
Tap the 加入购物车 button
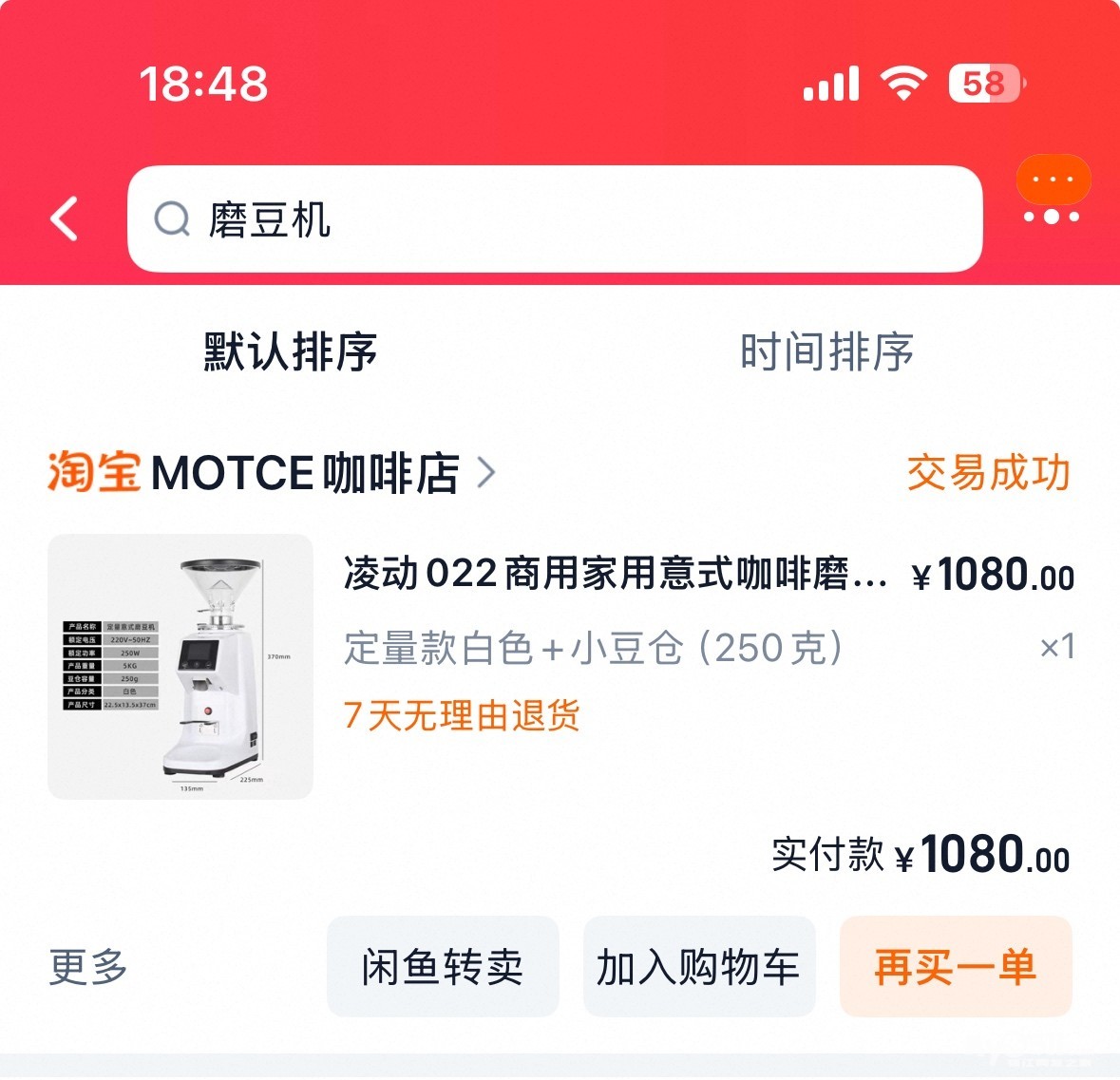[x=699, y=967]
